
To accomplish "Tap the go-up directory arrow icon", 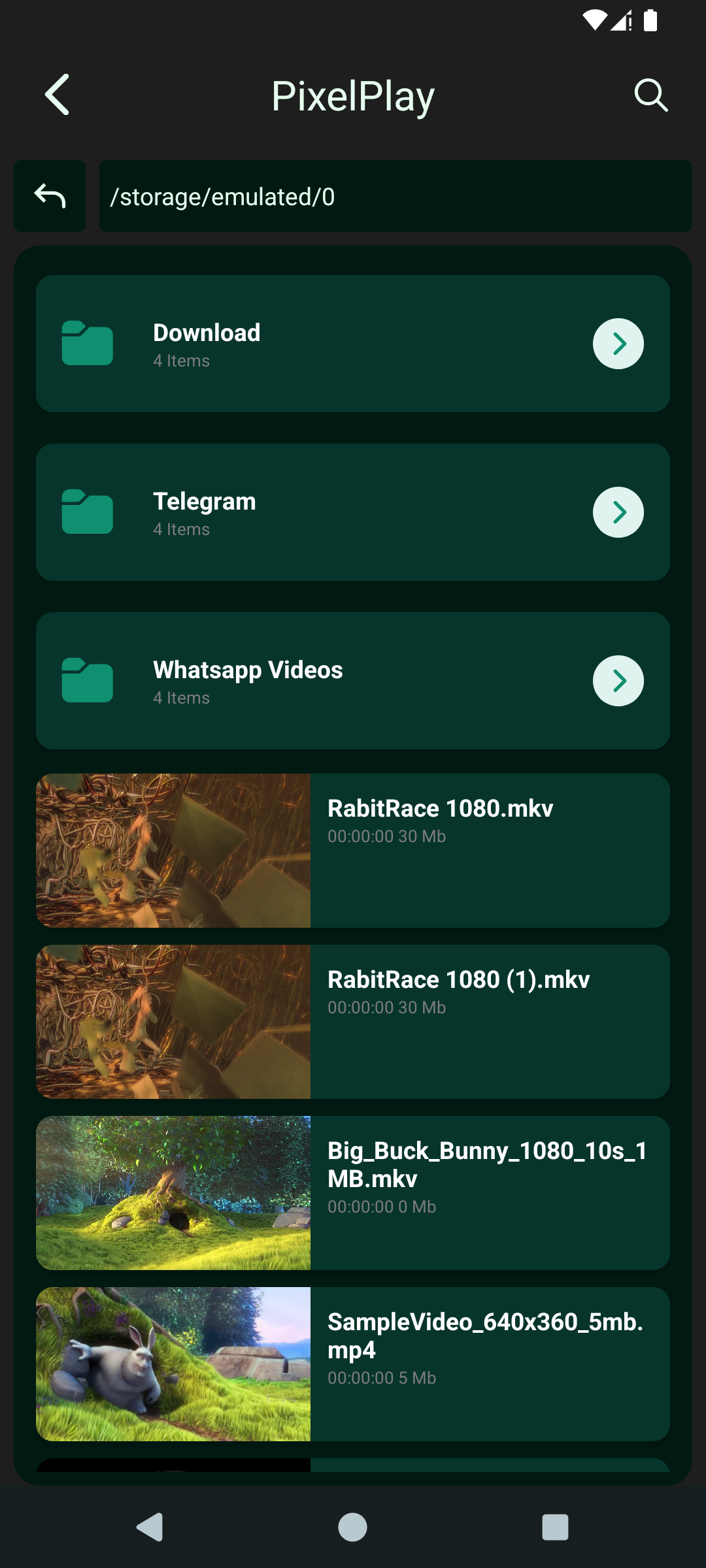I will pyautogui.click(x=49, y=195).
